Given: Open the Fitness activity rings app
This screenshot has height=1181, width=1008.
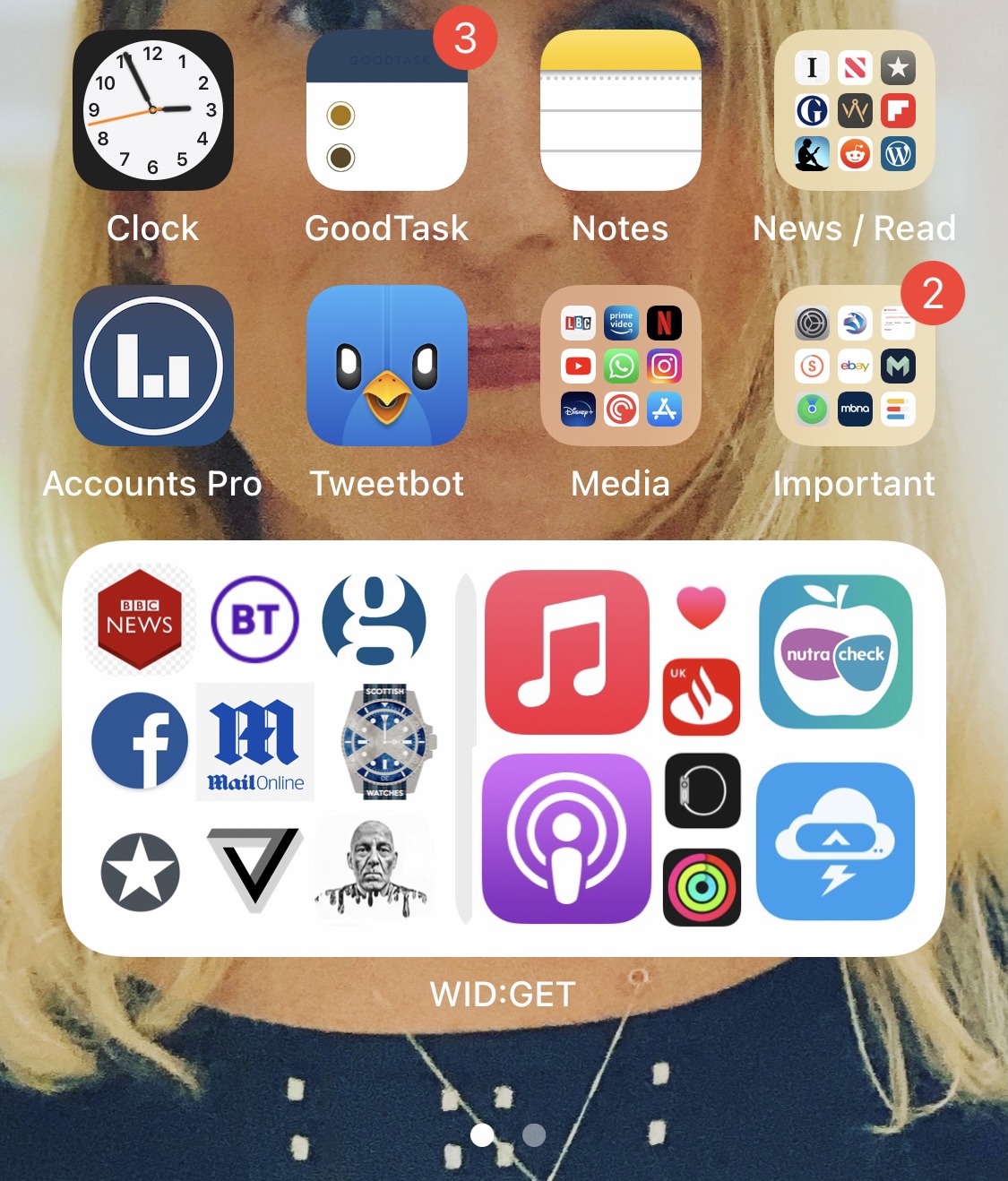Looking at the screenshot, I should coord(702,887).
